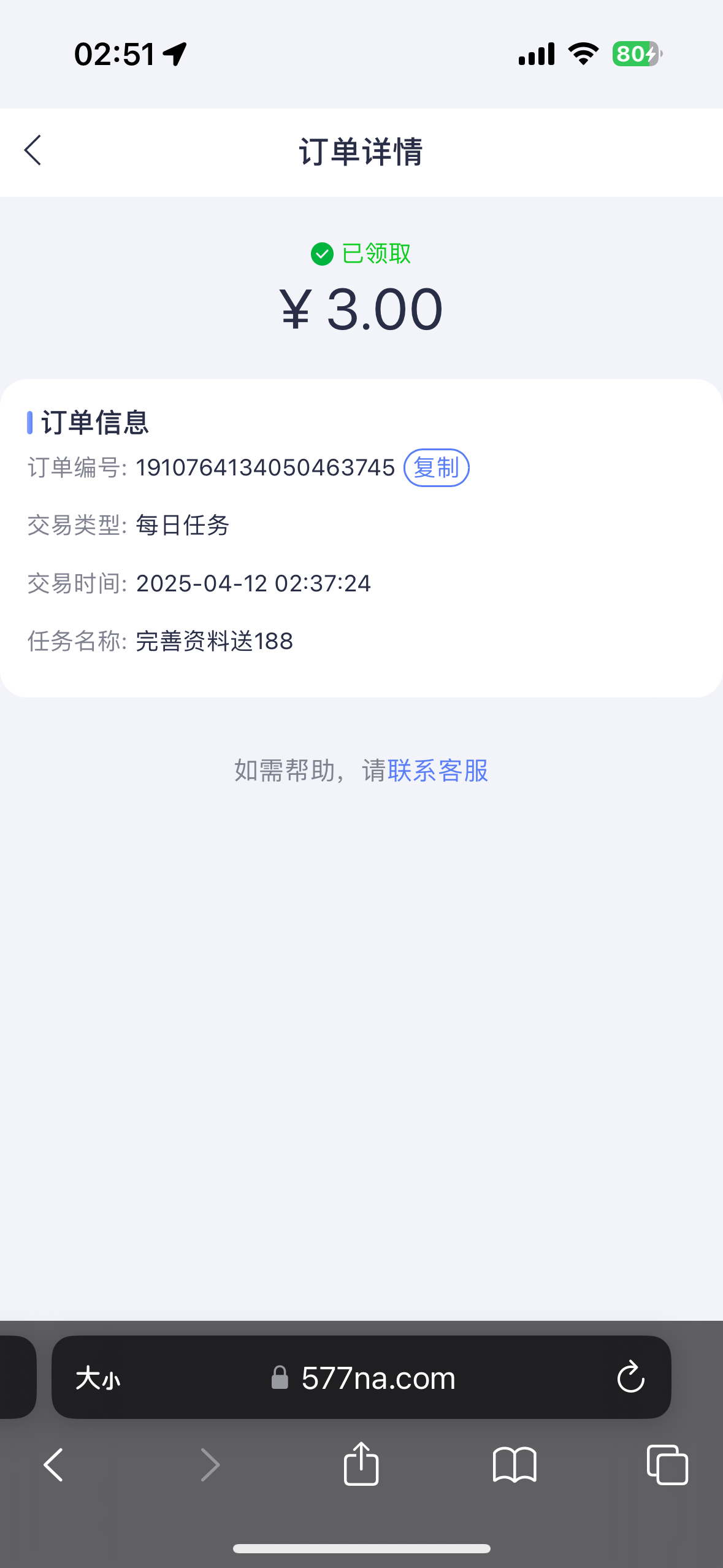Tap the 577na.com address bar

click(x=378, y=1378)
